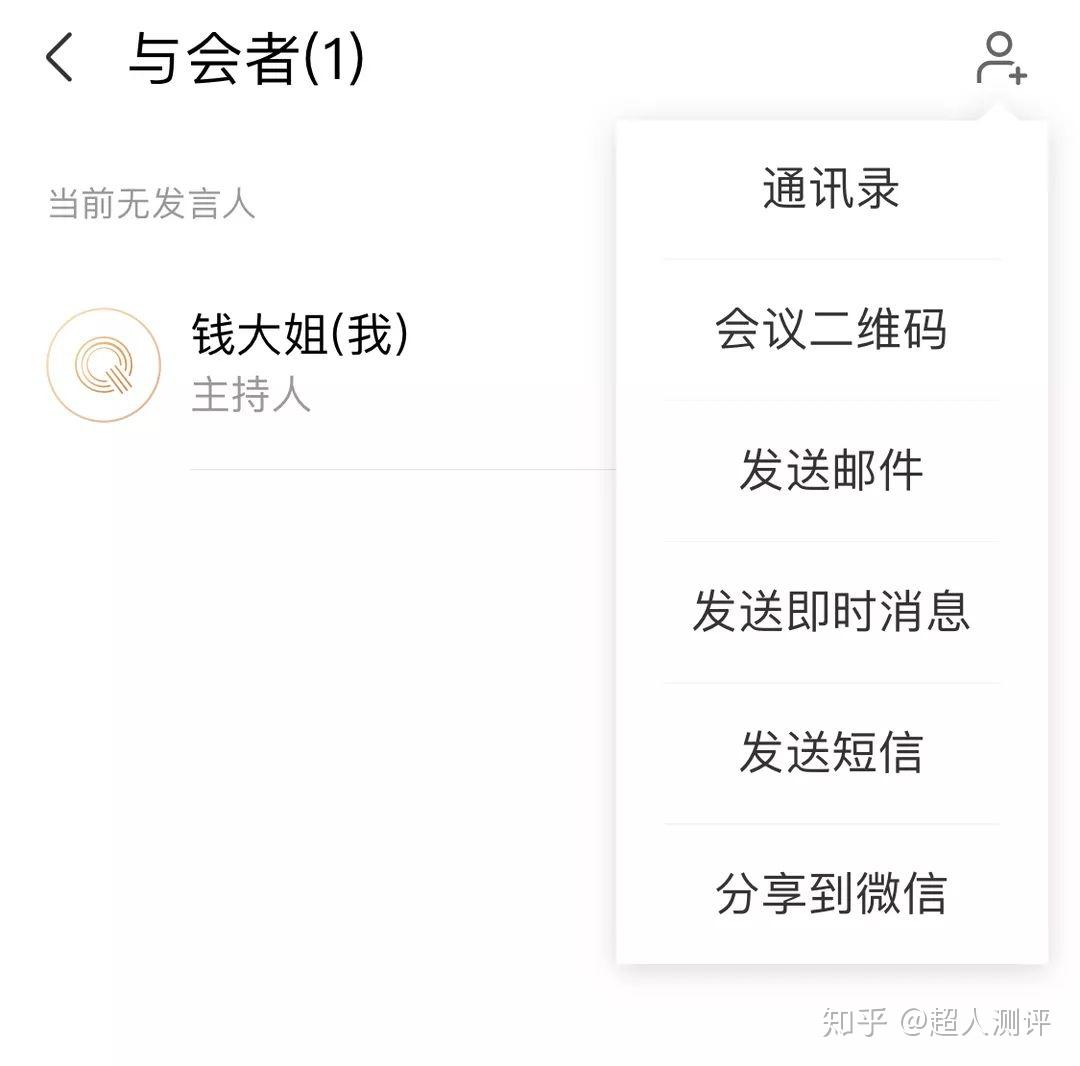The width and height of the screenshot is (1080, 1066).
Task: Select 通讯录 from the invite menu
Action: tap(831, 188)
